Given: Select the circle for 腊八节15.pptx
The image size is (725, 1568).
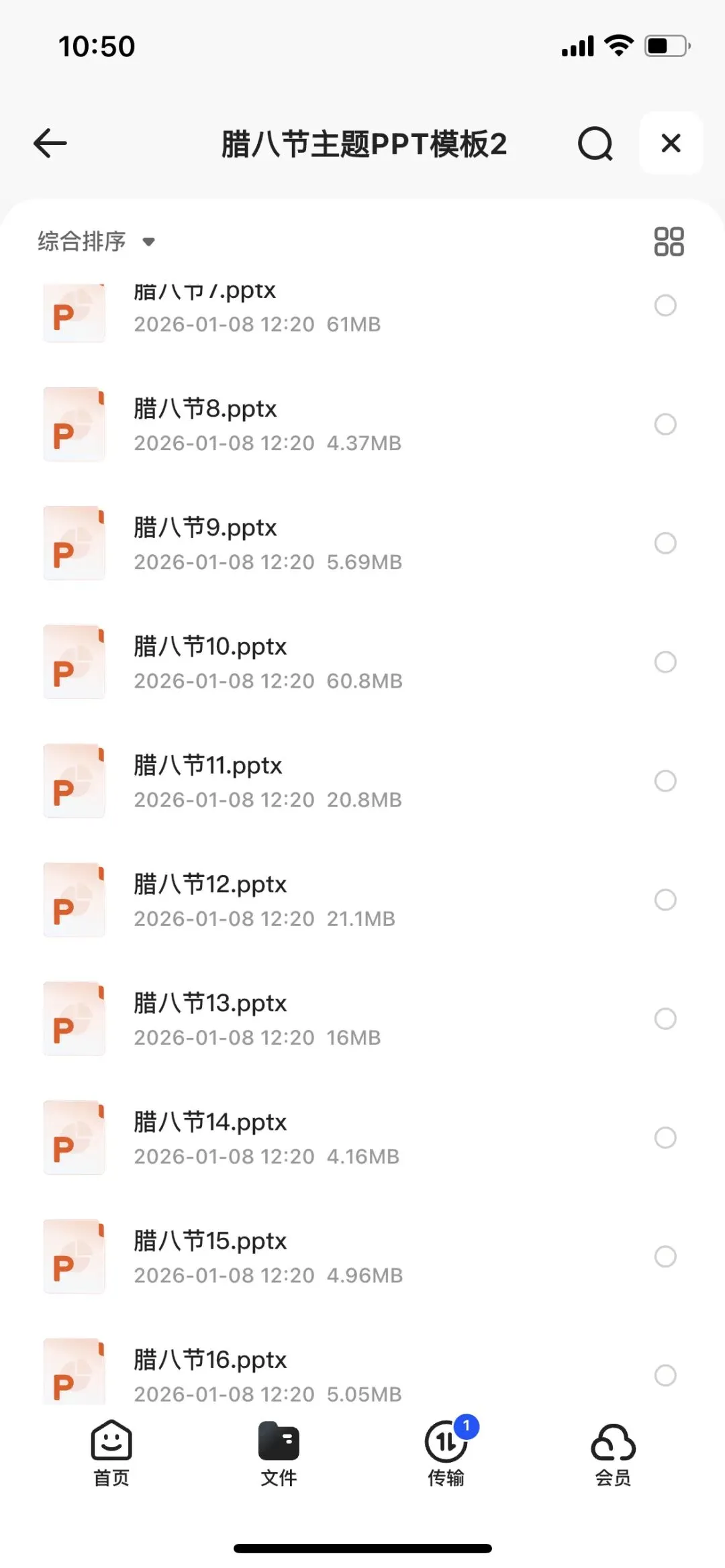Looking at the screenshot, I should 665,1256.
